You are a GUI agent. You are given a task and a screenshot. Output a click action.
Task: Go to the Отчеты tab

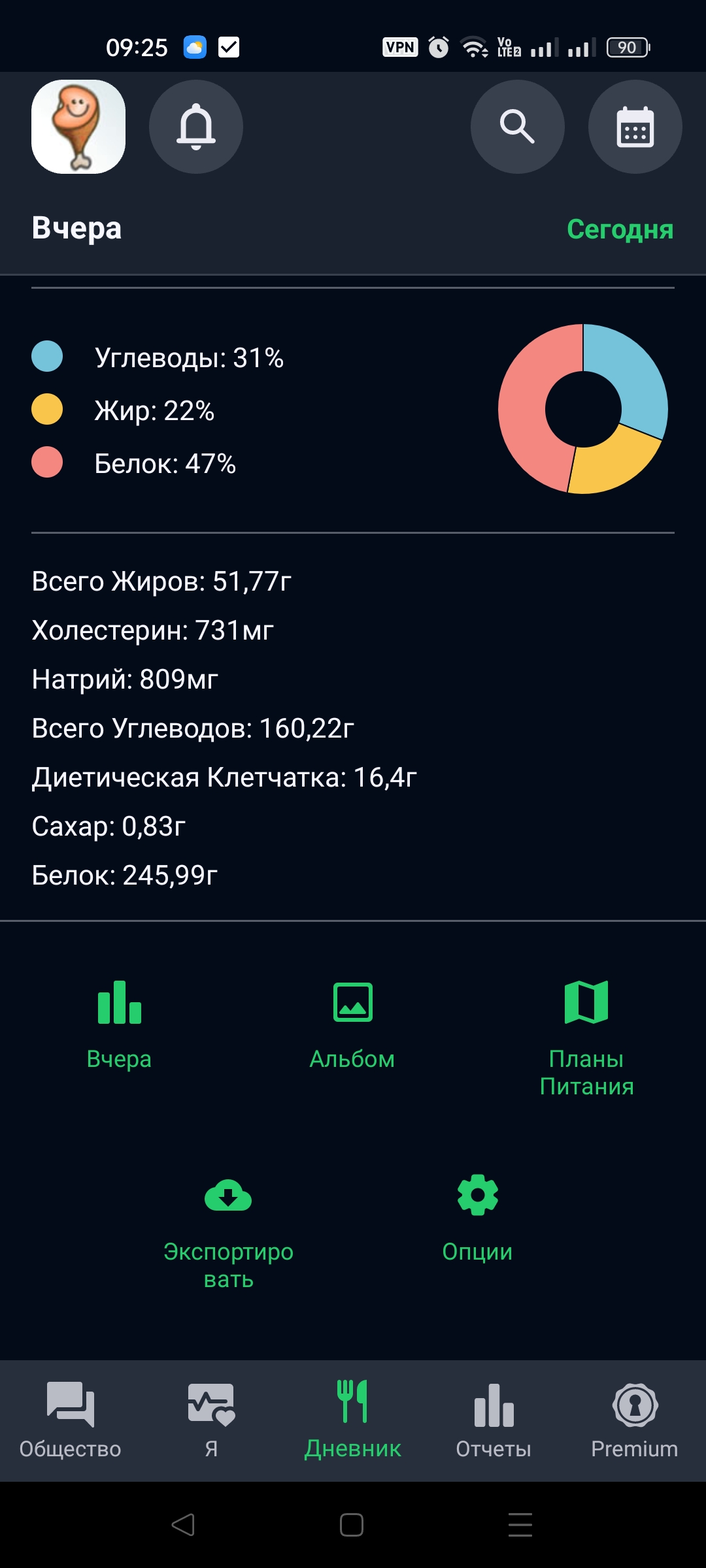pos(494,1420)
